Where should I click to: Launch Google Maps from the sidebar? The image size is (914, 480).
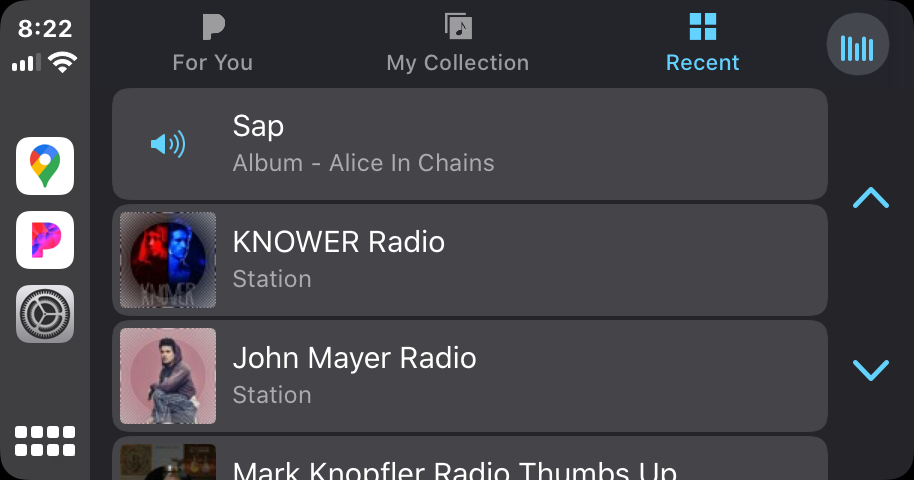45,166
